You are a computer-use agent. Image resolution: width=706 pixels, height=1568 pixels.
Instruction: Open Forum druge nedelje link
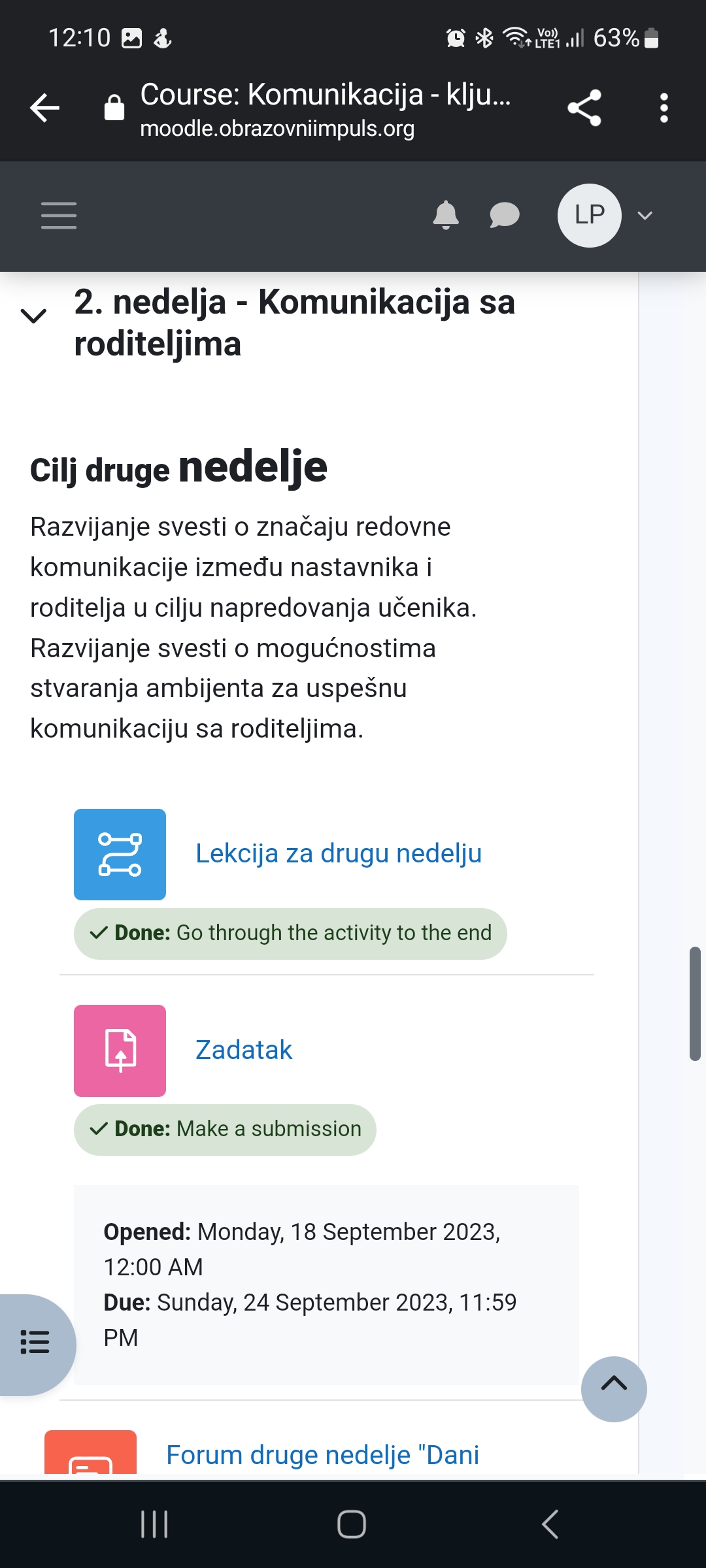pos(323,1455)
